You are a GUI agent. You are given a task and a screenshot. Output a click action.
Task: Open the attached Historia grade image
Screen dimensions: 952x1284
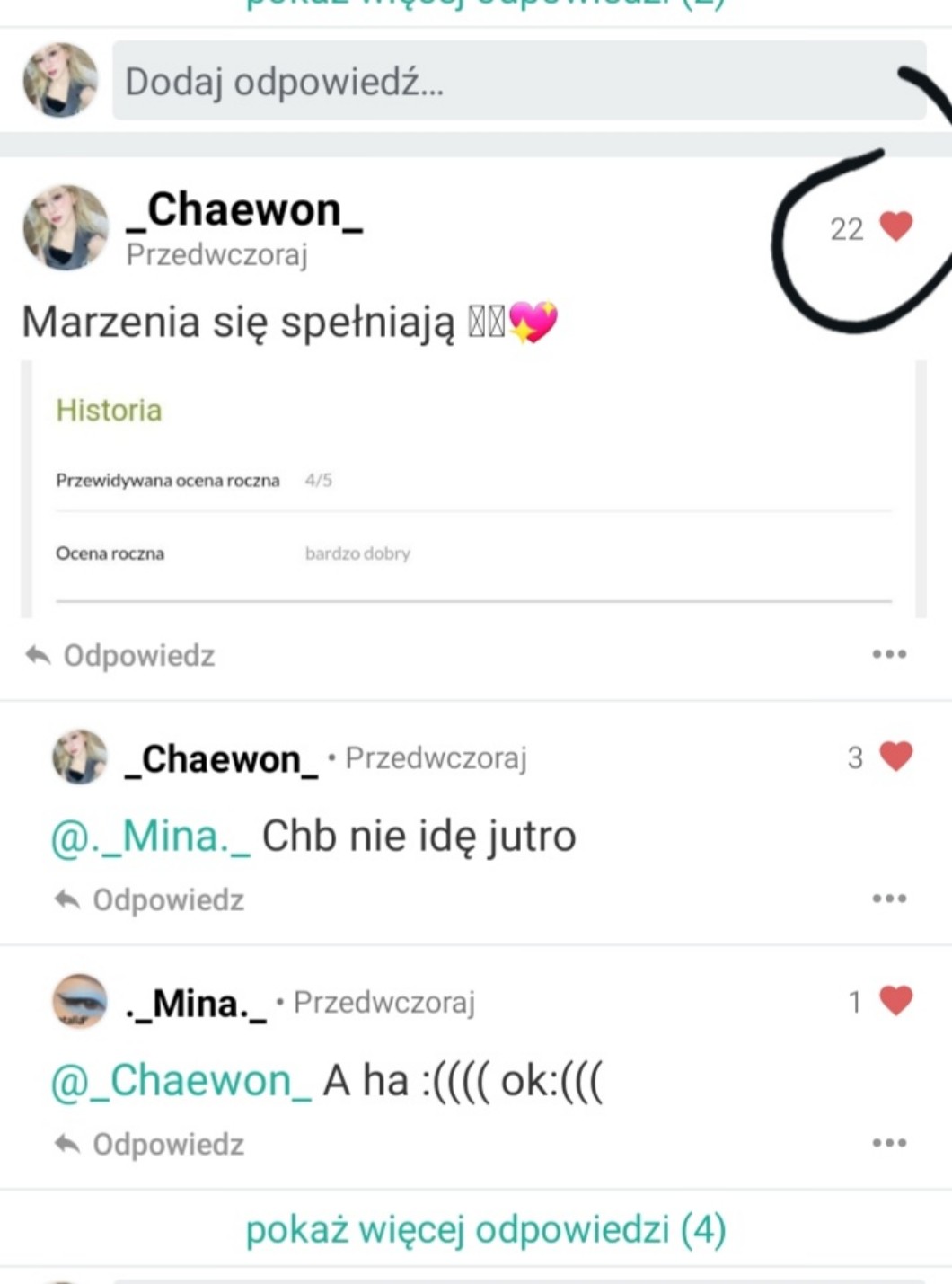[473, 490]
